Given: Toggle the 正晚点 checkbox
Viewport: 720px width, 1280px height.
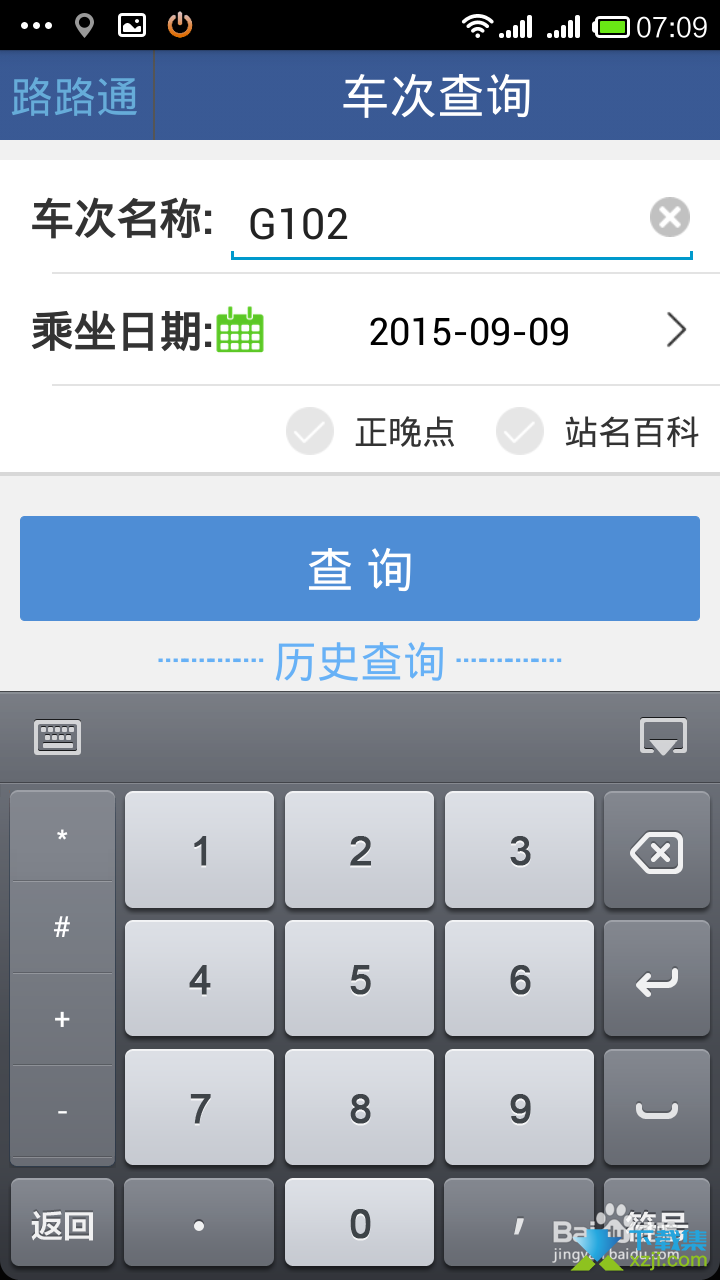Looking at the screenshot, I should tap(310, 432).
